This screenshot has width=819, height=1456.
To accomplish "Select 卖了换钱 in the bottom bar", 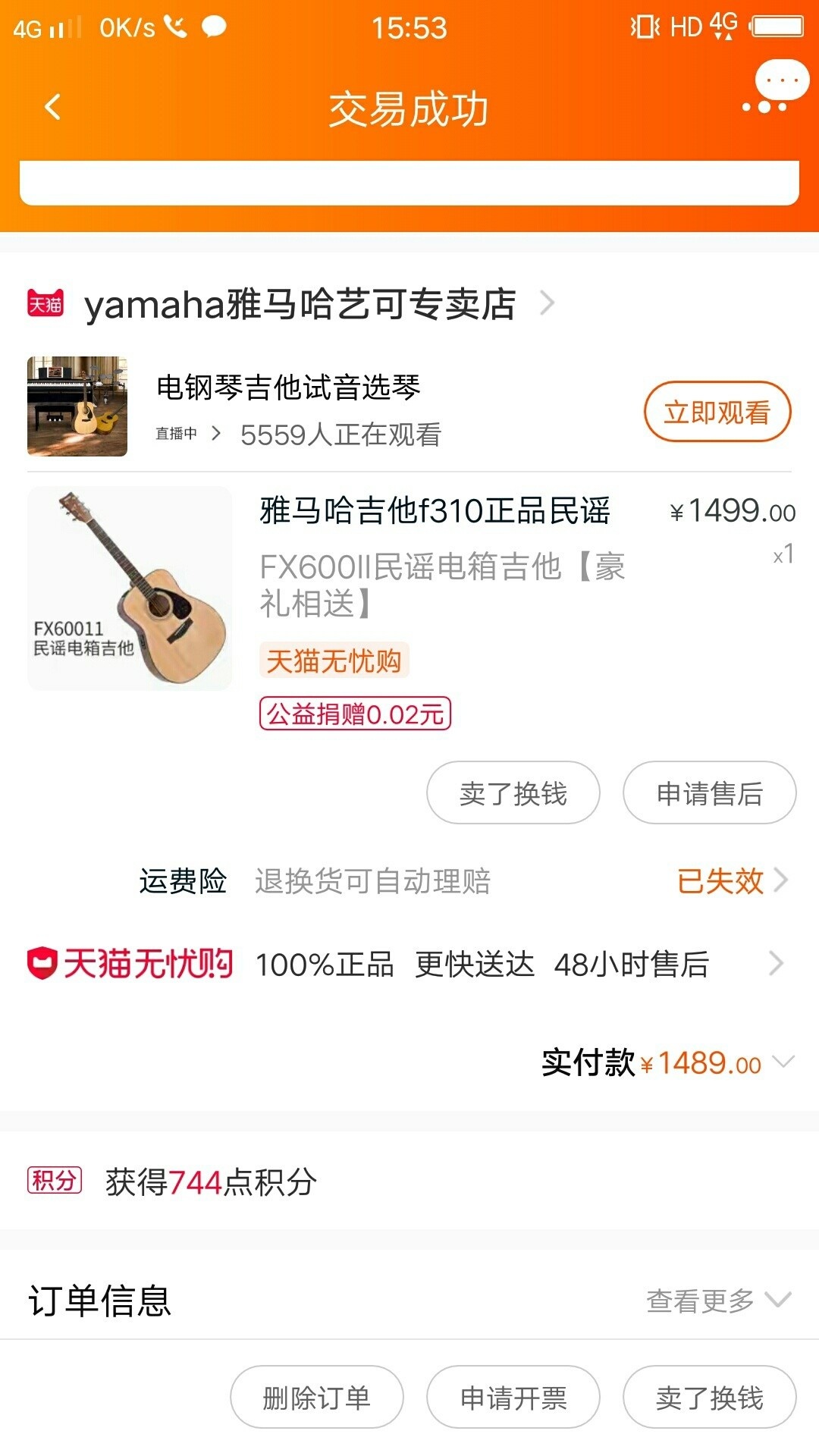I will point(709,1397).
